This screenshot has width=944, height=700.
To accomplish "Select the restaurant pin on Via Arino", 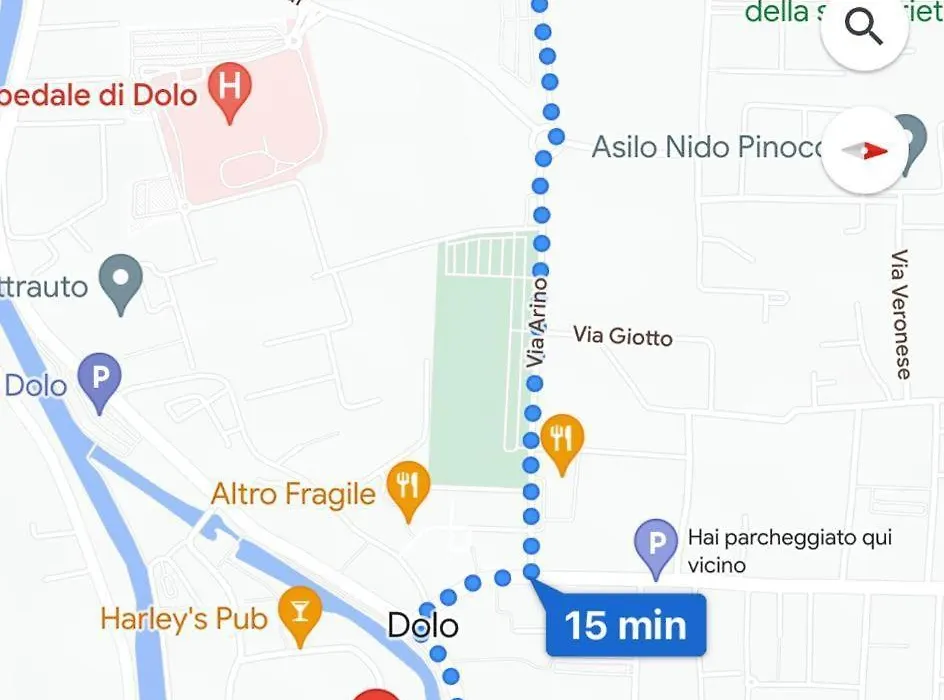I will point(562,438).
